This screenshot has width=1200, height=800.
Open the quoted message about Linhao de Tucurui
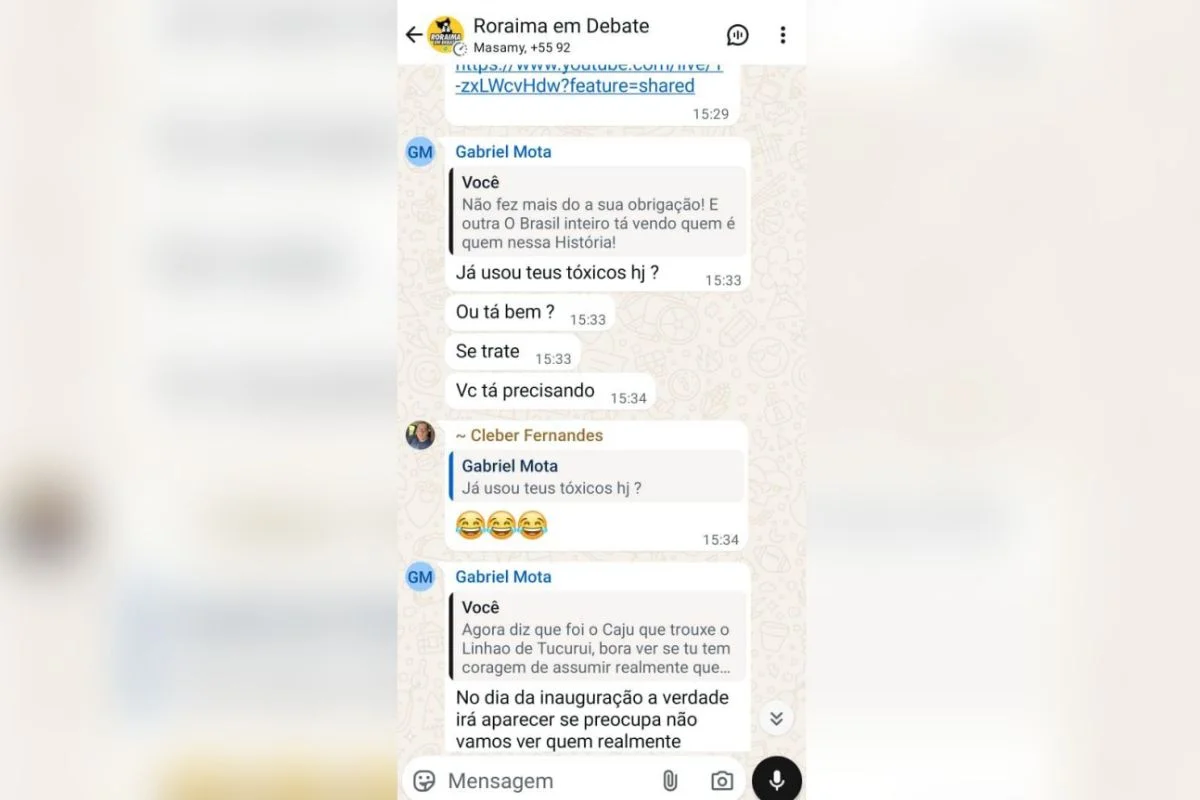[597, 637]
